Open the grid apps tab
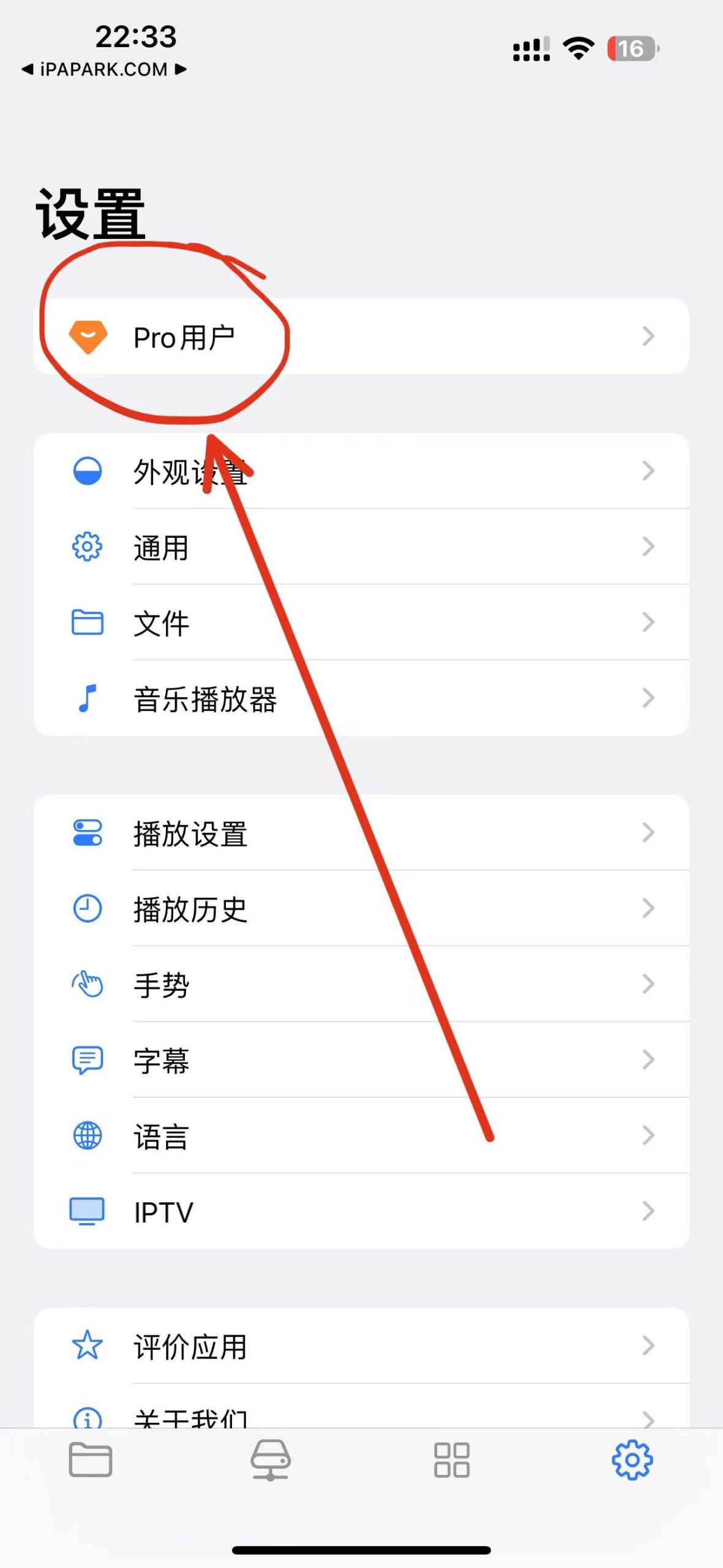The width and height of the screenshot is (723, 1568). point(452,1460)
